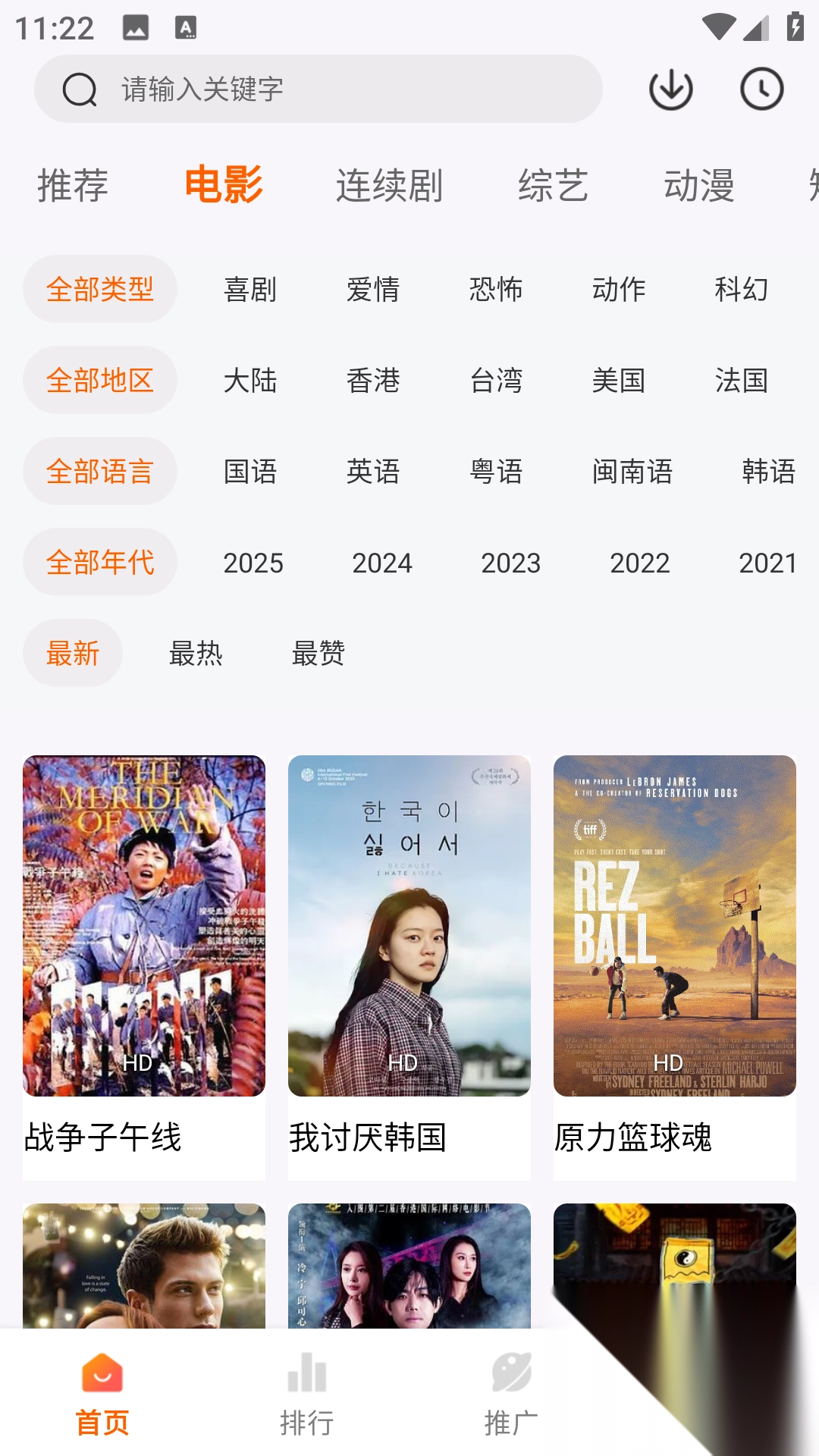Image resolution: width=819 pixels, height=1456 pixels.
Task: Open the movie 原力篮球魂
Action: tap(675, 925)
